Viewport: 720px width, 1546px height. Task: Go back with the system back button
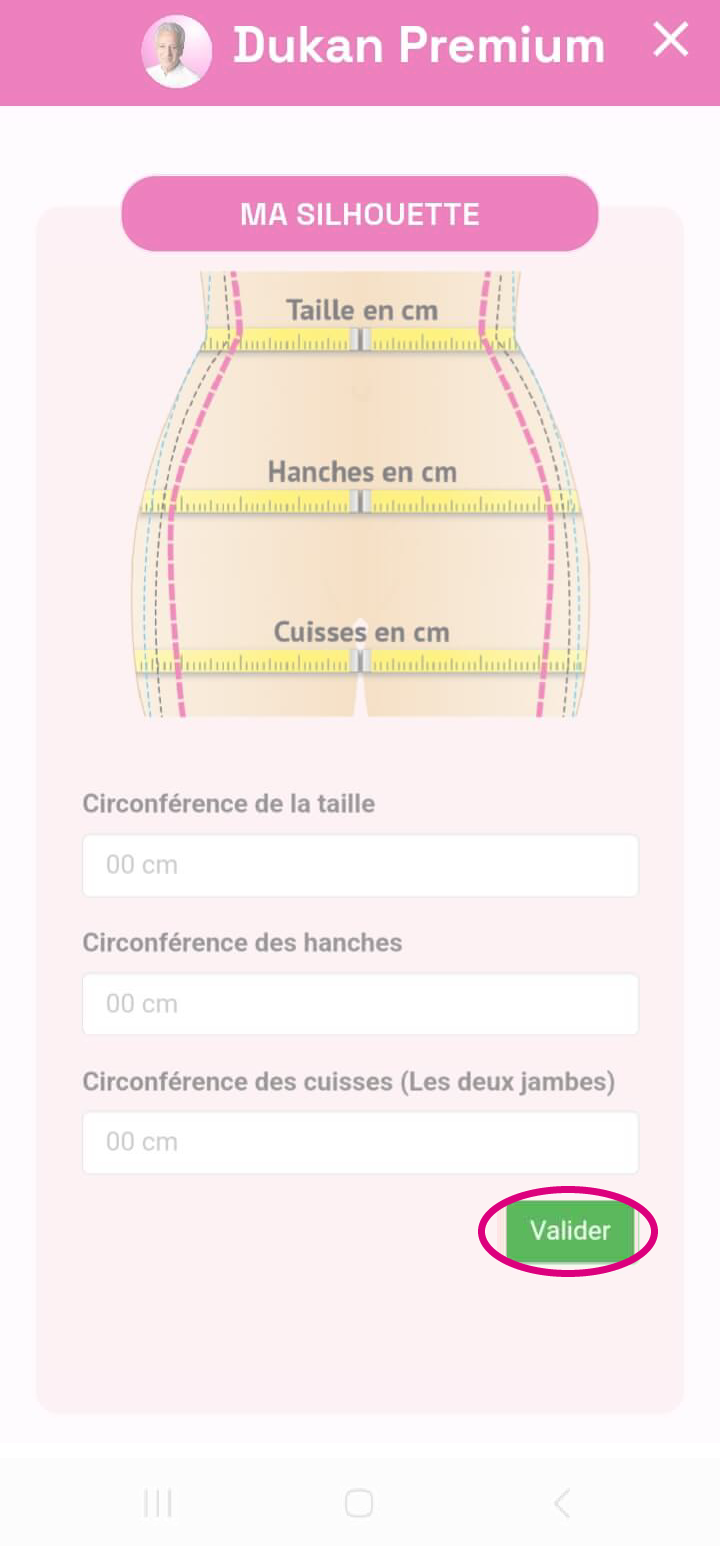coord(562,1503)
